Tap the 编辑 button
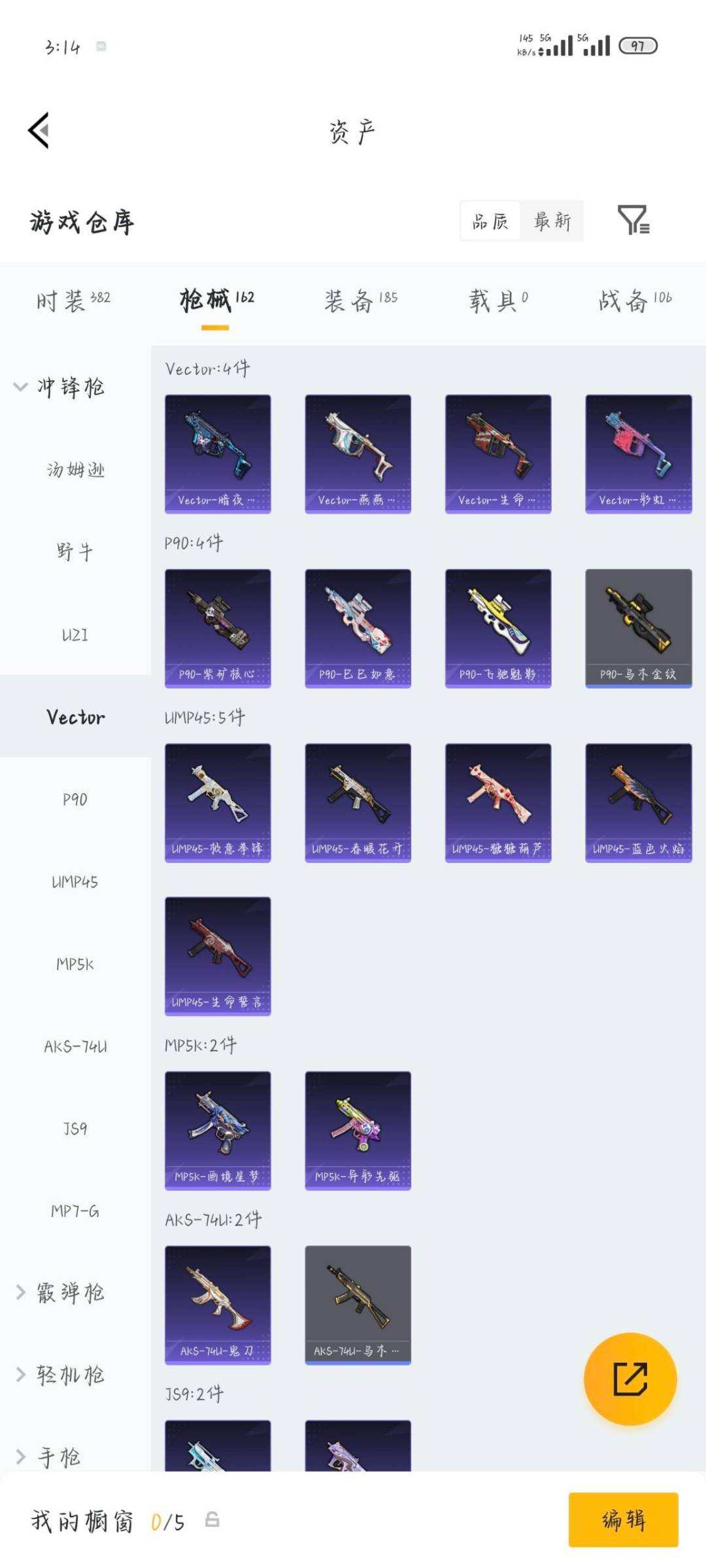The image size is (706, 1568). [x=623, y=1520]
